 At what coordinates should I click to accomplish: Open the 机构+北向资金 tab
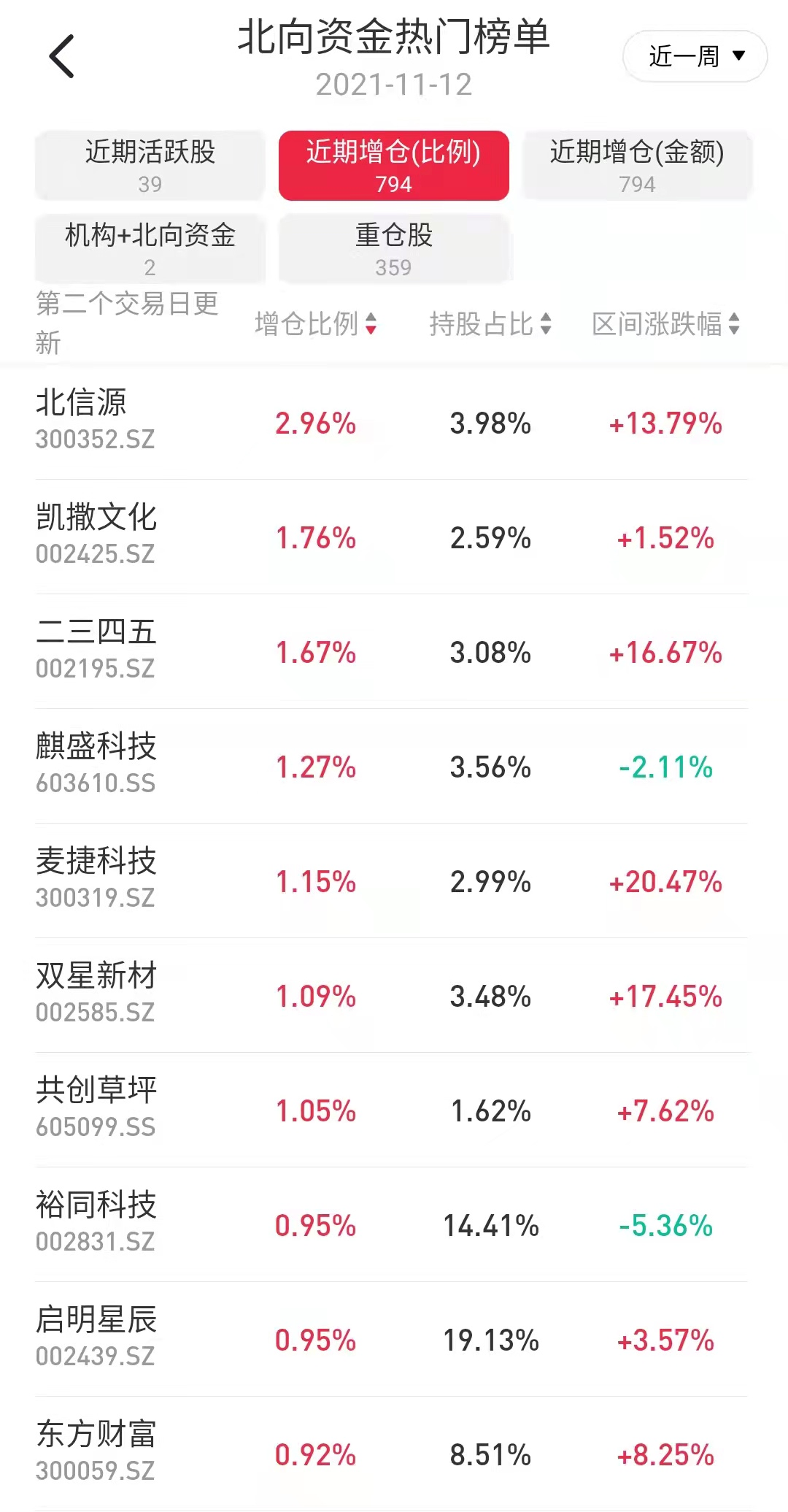click(x=150, y=249)
